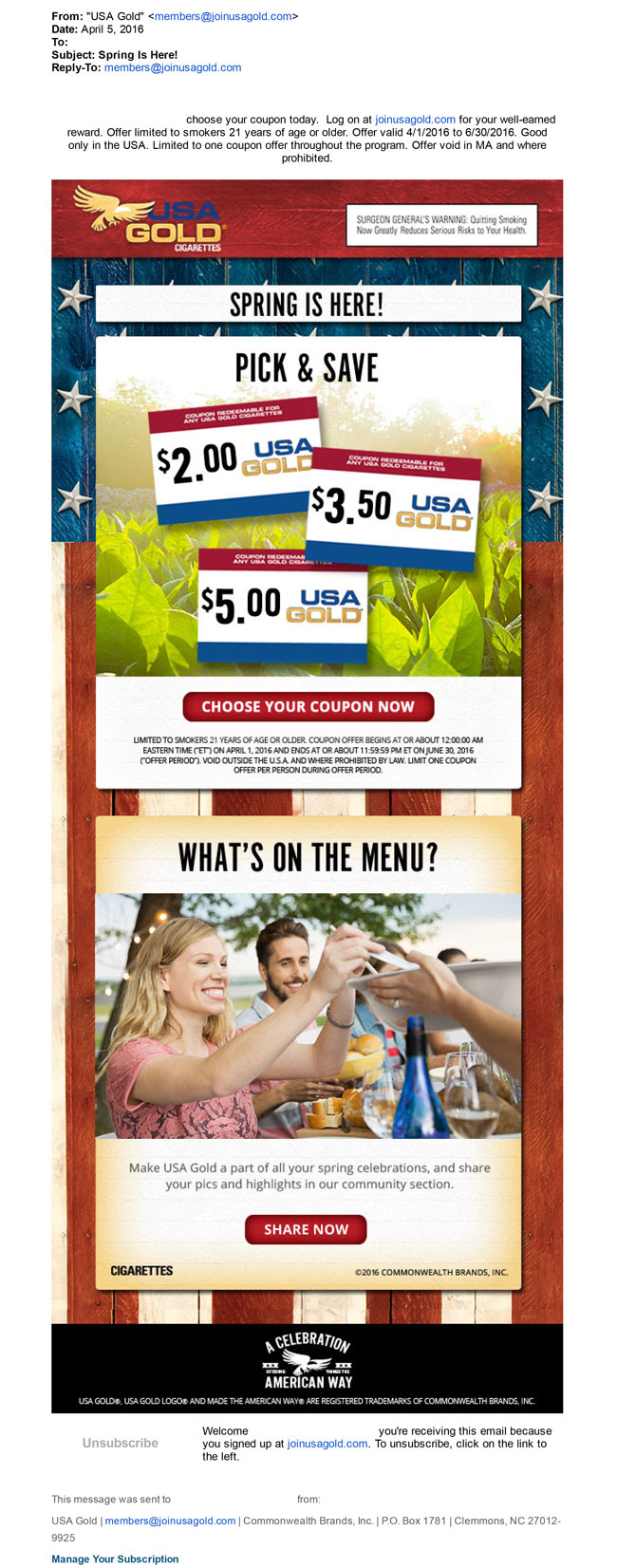
Task: Click the Unsubscribe link
Action: click(x=121, y=1443)
